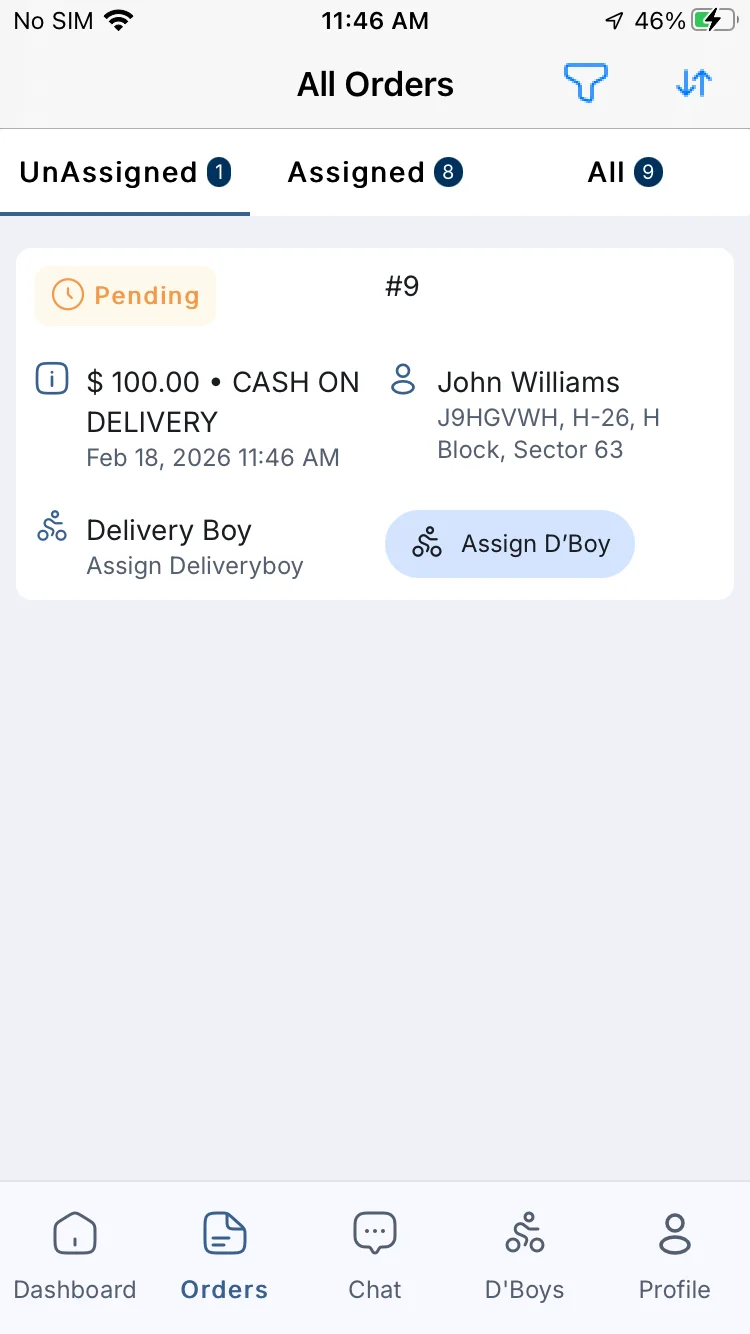750x1334 pixels.
Task: Tap the info icon next to order amount
Action: pos(52,380)
